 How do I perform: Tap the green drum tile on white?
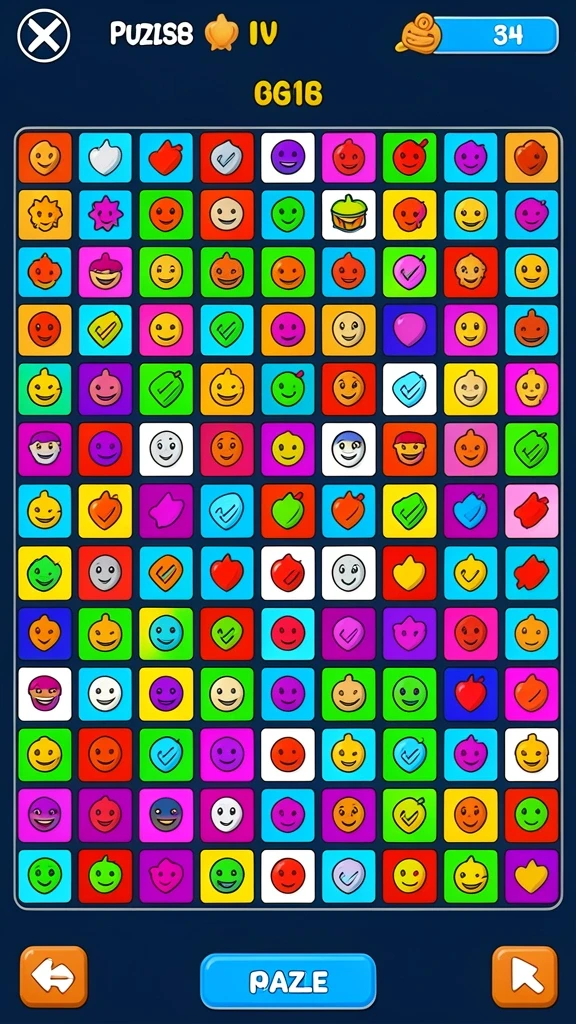(349, 215)
